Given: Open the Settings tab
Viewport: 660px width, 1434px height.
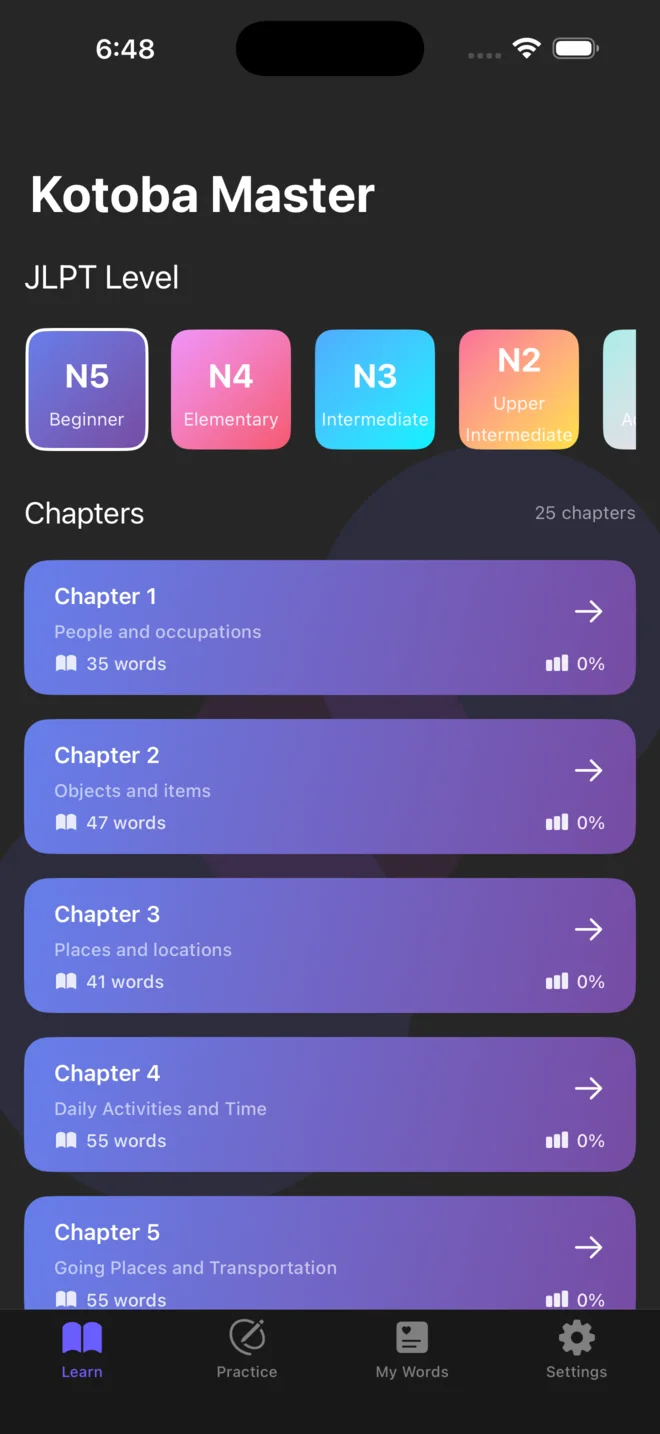Looking at the screenshot, I should coord(577,1350).
